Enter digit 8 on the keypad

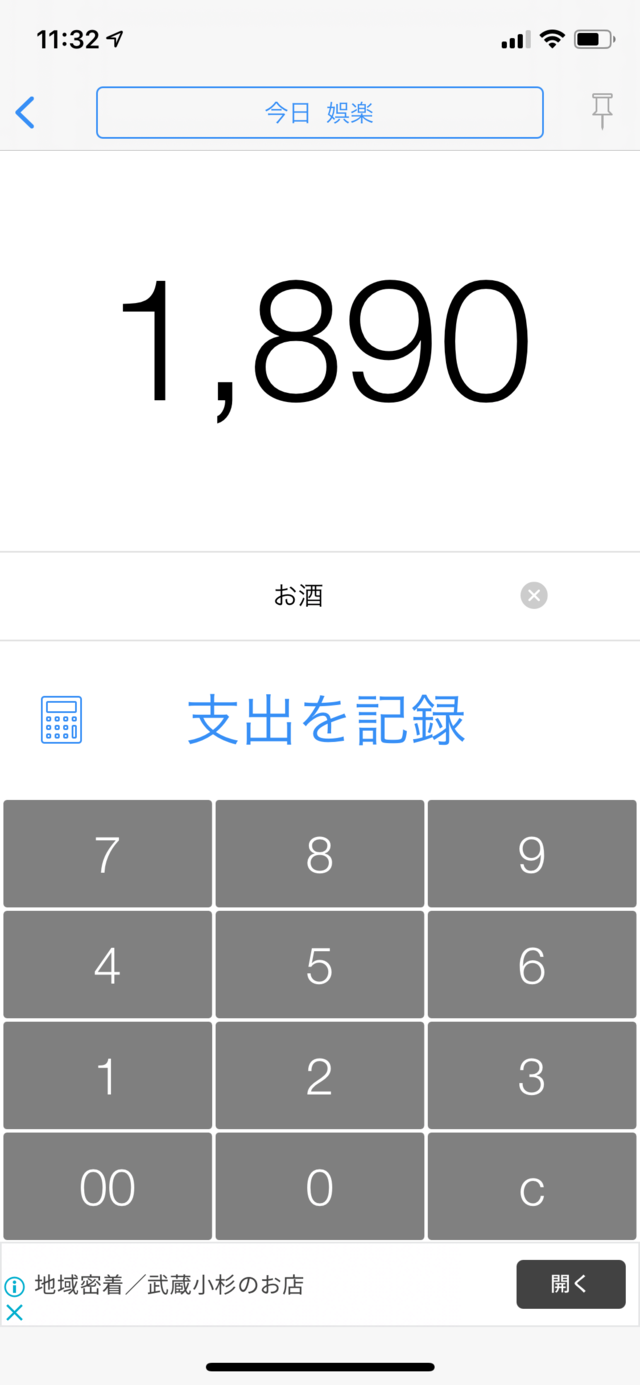(319, 854)
